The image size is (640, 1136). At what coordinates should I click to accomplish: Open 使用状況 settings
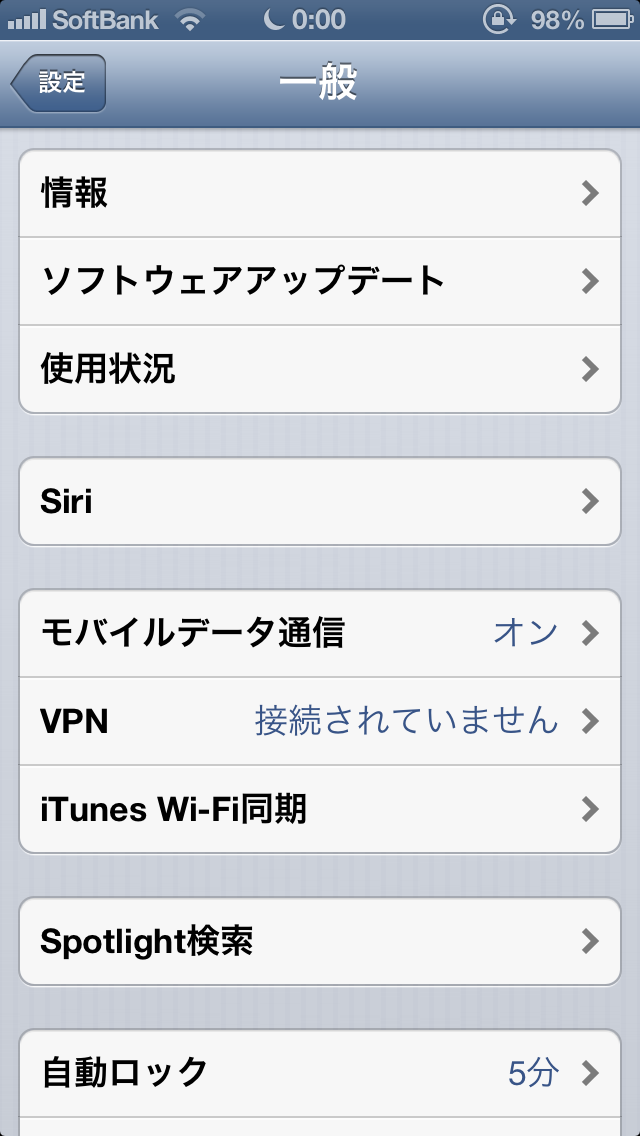(320, 369)
